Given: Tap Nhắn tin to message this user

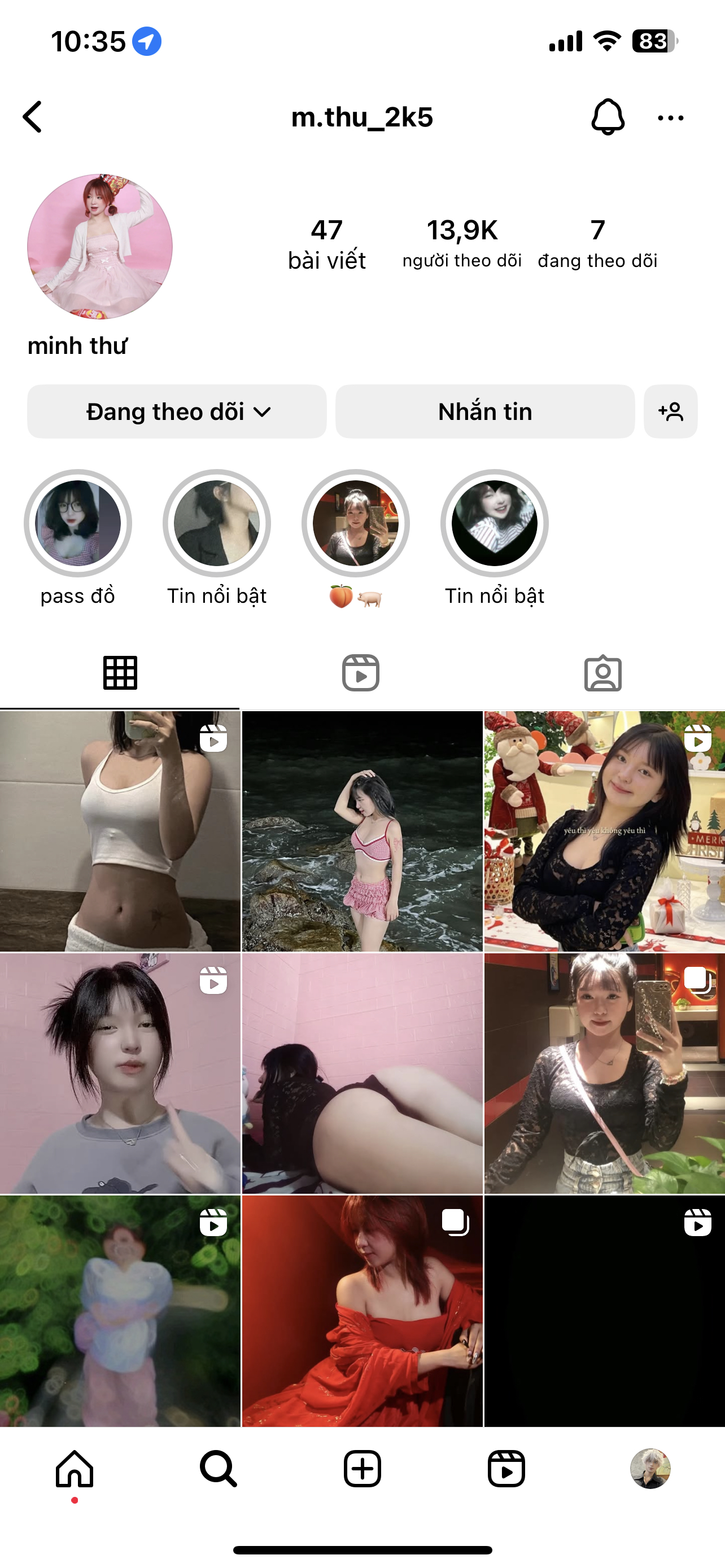Looking at the screenshot, I should (x=484, y=411).
